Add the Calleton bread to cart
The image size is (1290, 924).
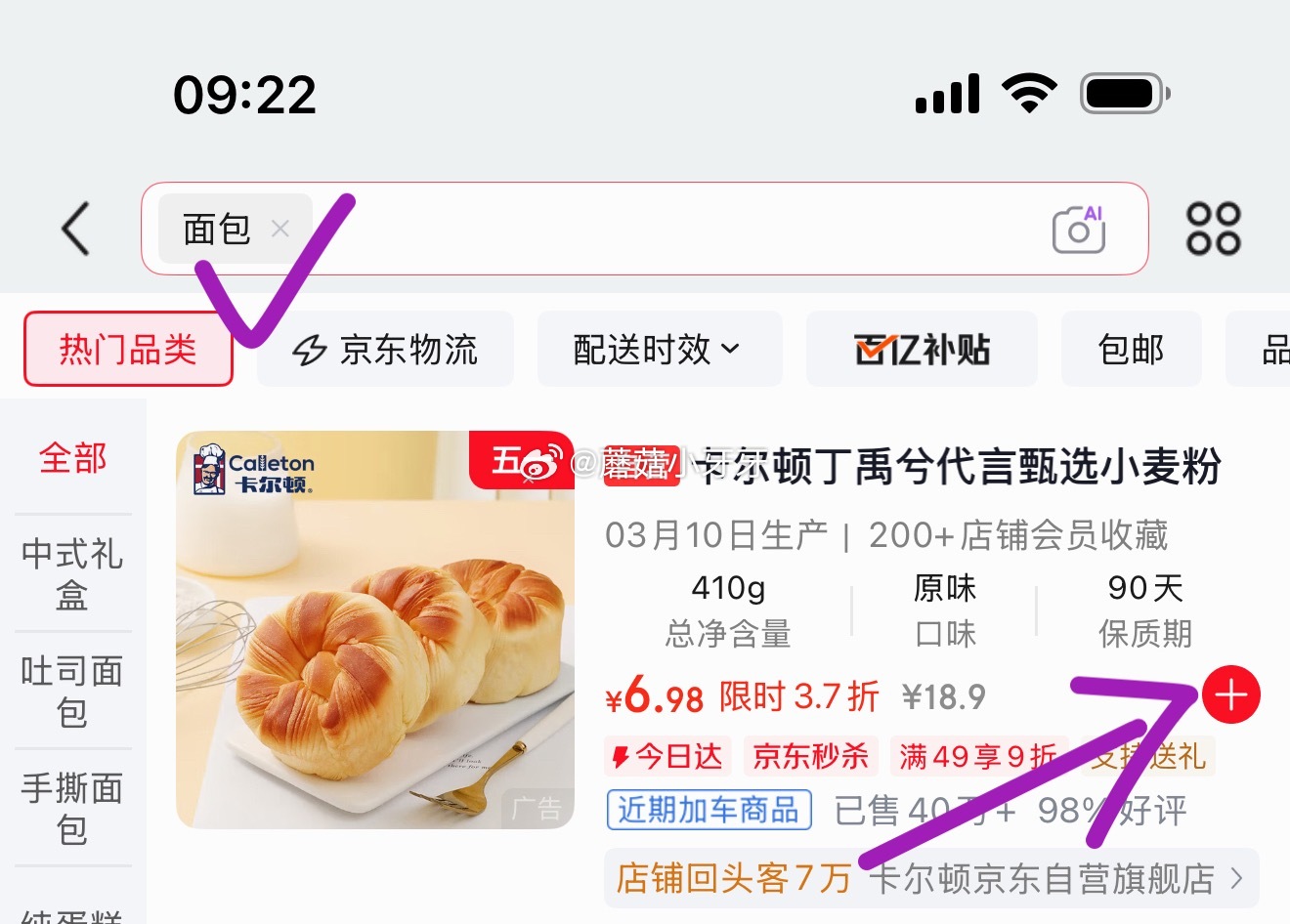pyautogui.click(x=1230, y=695)
